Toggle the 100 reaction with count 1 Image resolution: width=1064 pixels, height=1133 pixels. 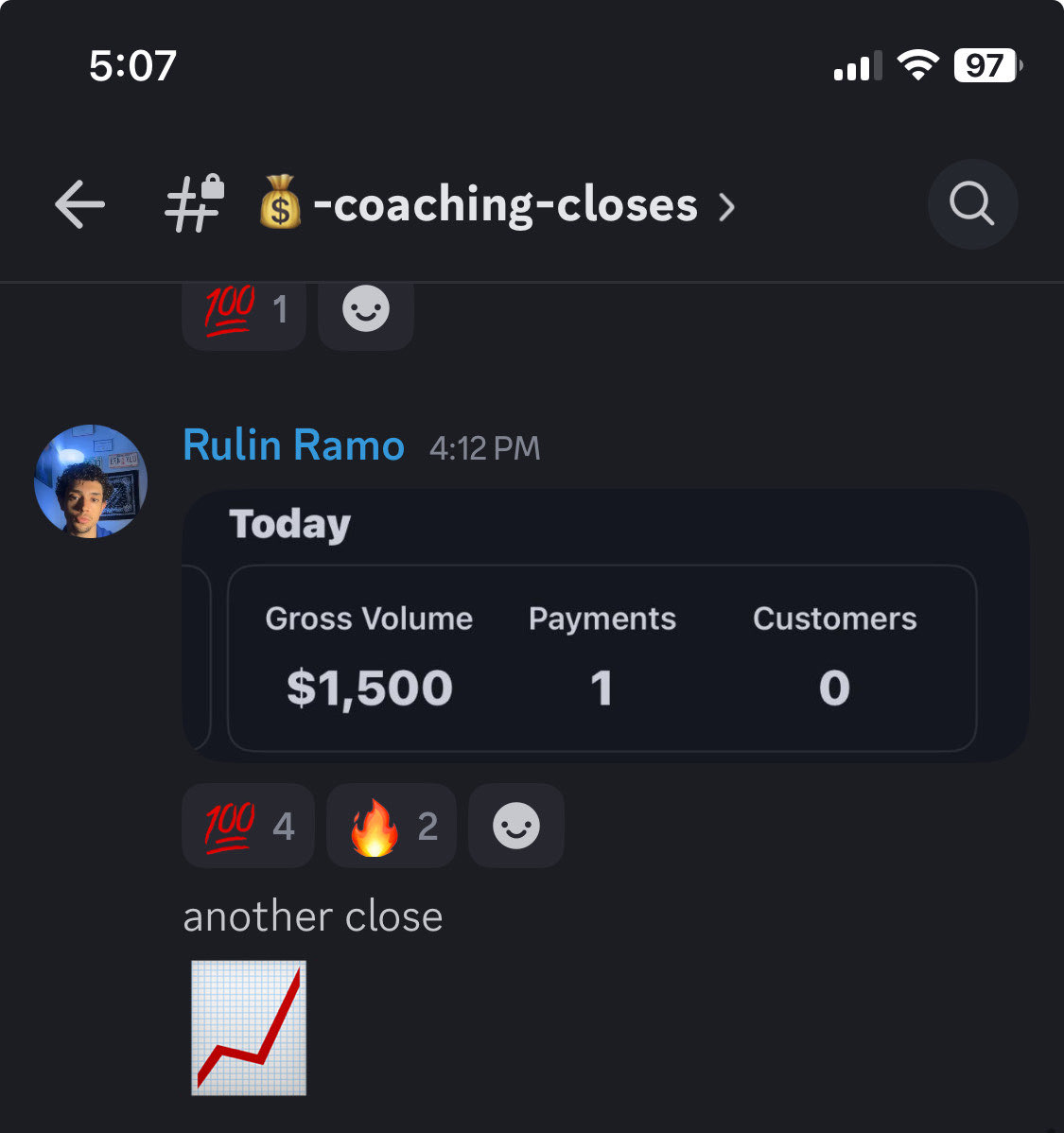pos(244,310)
